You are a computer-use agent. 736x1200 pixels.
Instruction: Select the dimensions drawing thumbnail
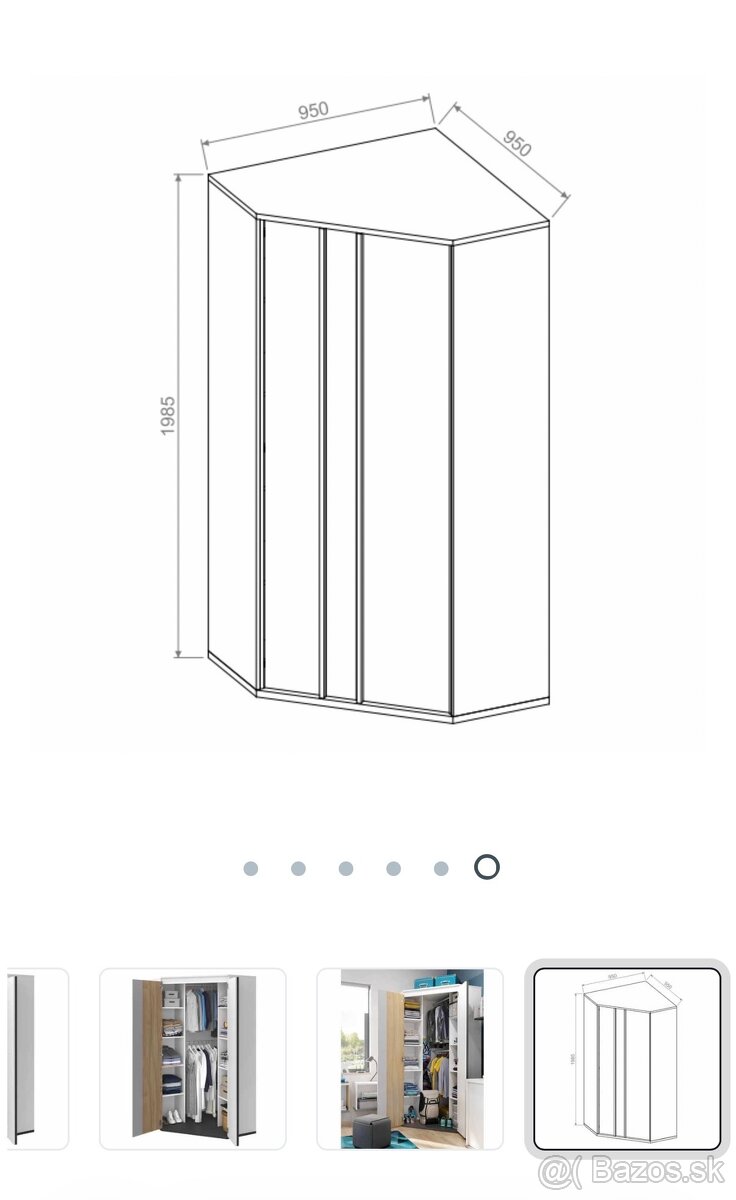[627, 1058]
